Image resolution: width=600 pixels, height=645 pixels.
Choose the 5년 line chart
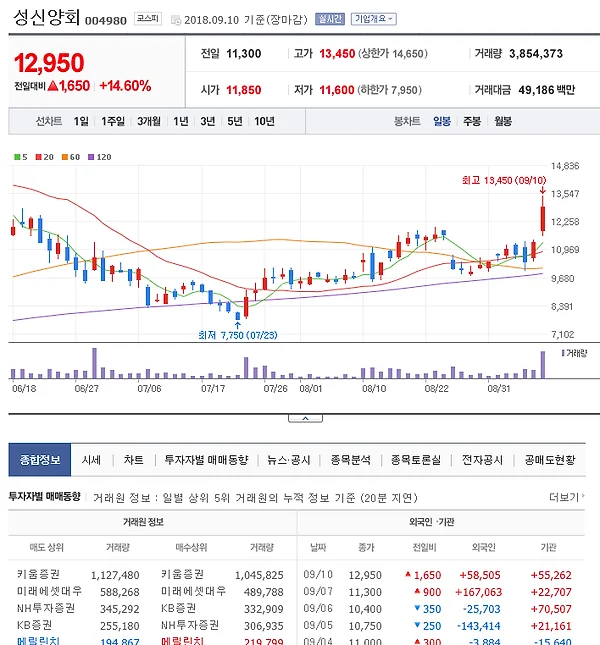235,121
